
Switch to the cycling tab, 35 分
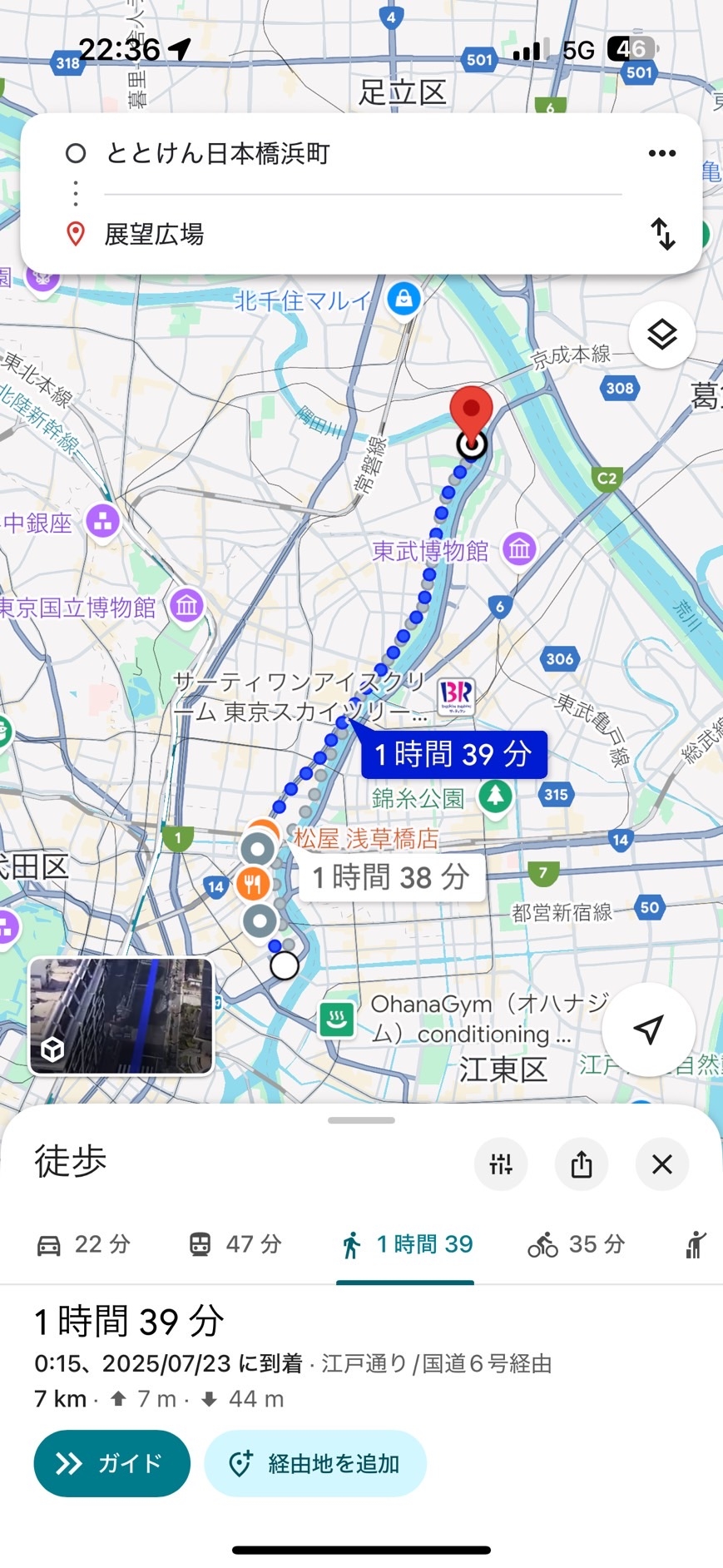click(x=576, y=1244)
